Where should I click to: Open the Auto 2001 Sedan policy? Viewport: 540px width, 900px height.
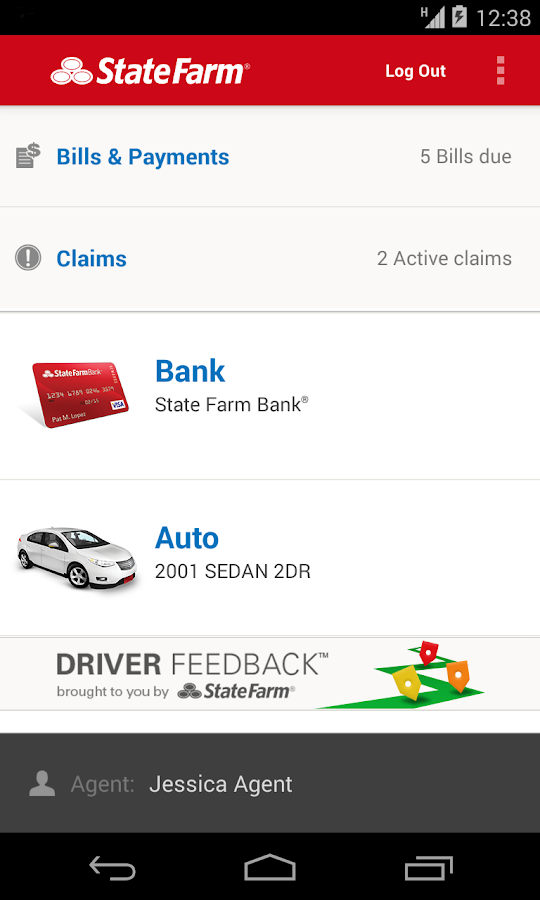[270, 558]
